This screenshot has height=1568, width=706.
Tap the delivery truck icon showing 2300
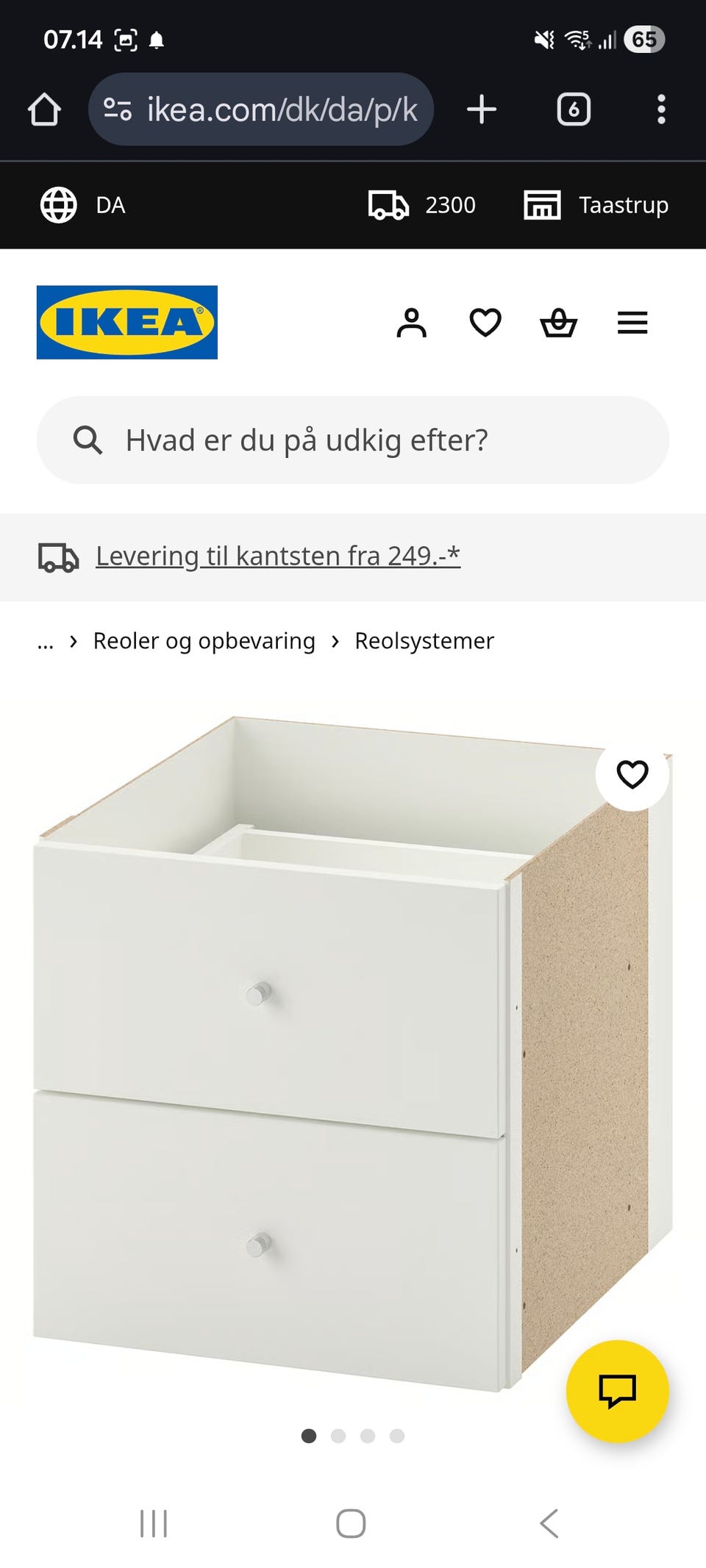pos(388,205)
